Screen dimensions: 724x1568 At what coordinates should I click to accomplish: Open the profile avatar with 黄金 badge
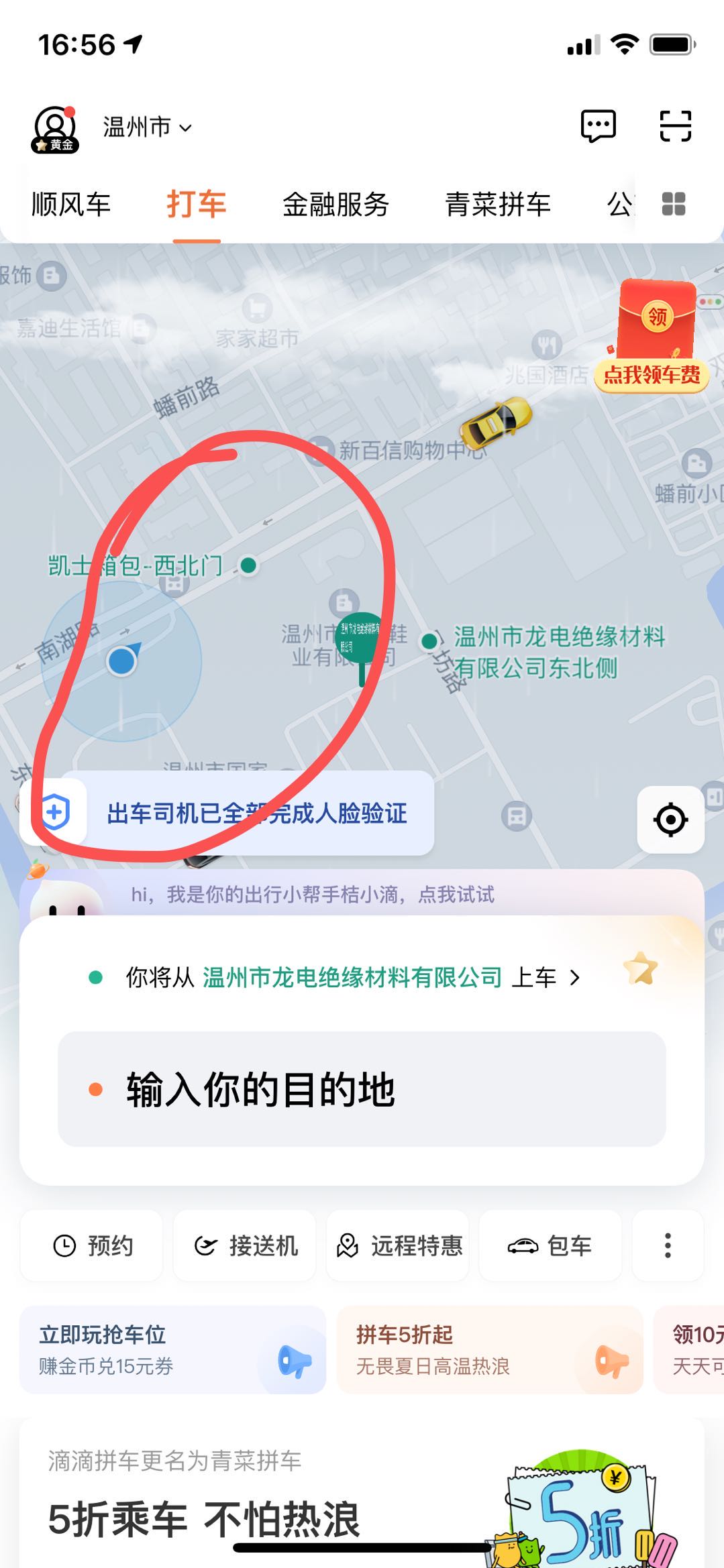[55, 128]
